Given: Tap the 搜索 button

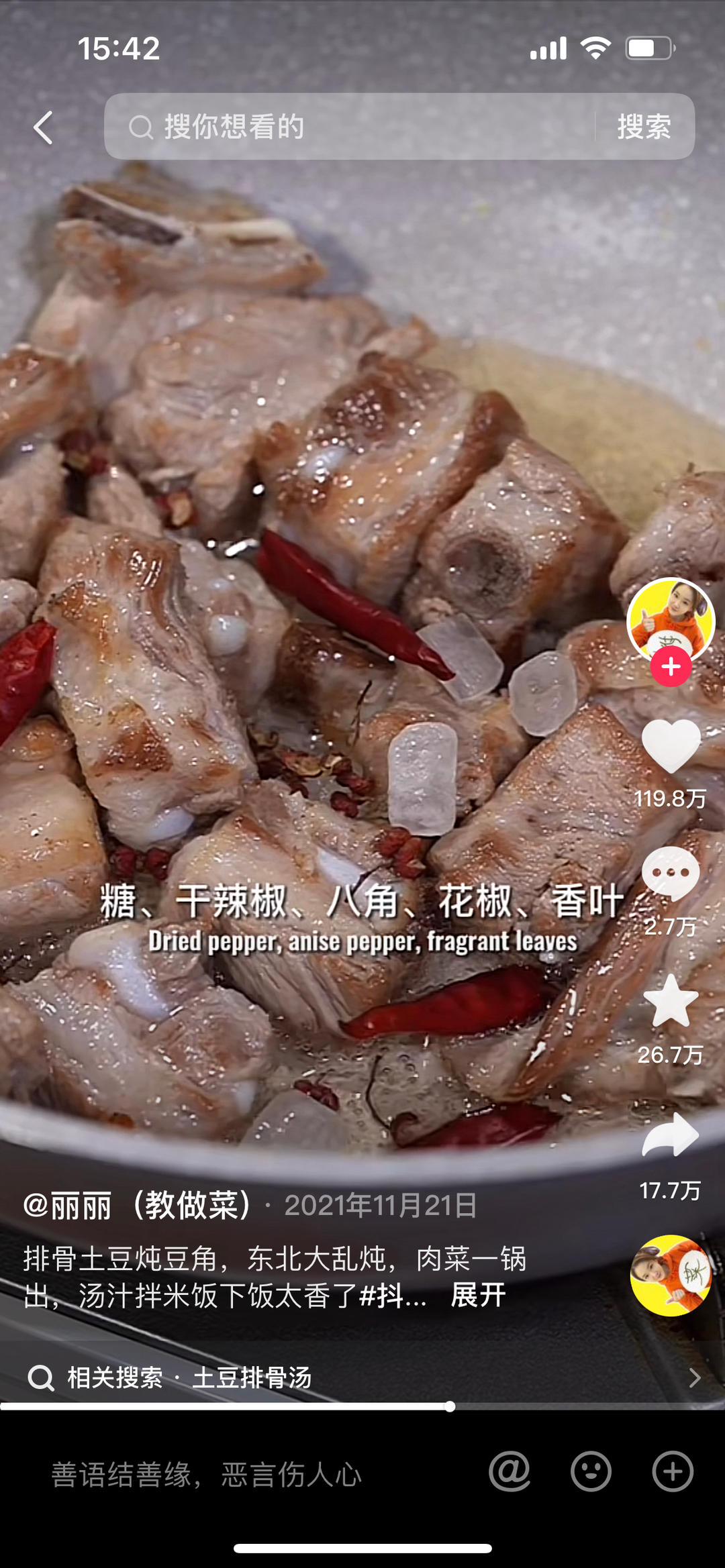Looking at the screenshot, I should (644, 127).
